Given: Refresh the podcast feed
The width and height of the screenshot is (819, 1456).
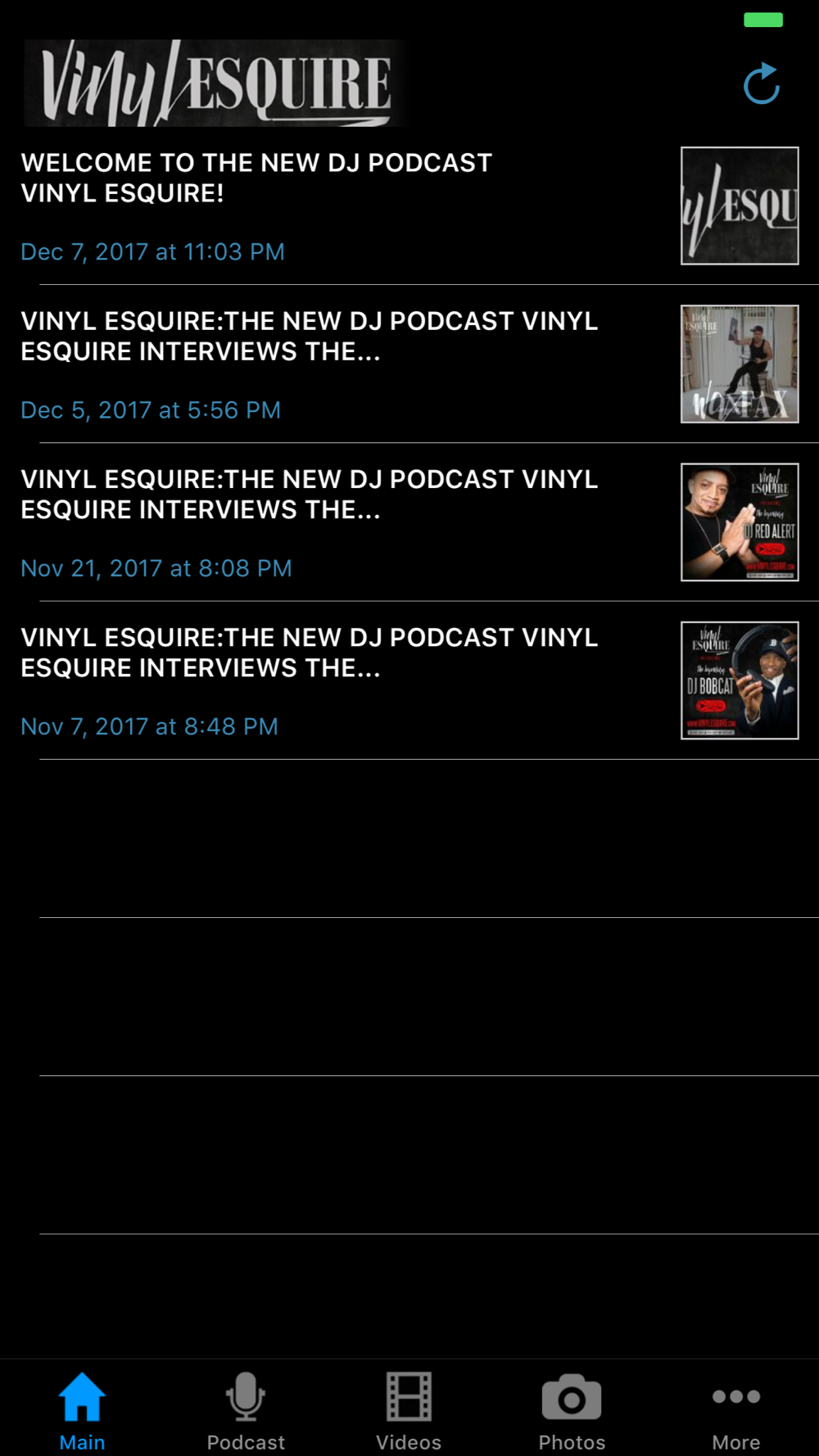Looking at the screenshot, I should coord(761,84).
